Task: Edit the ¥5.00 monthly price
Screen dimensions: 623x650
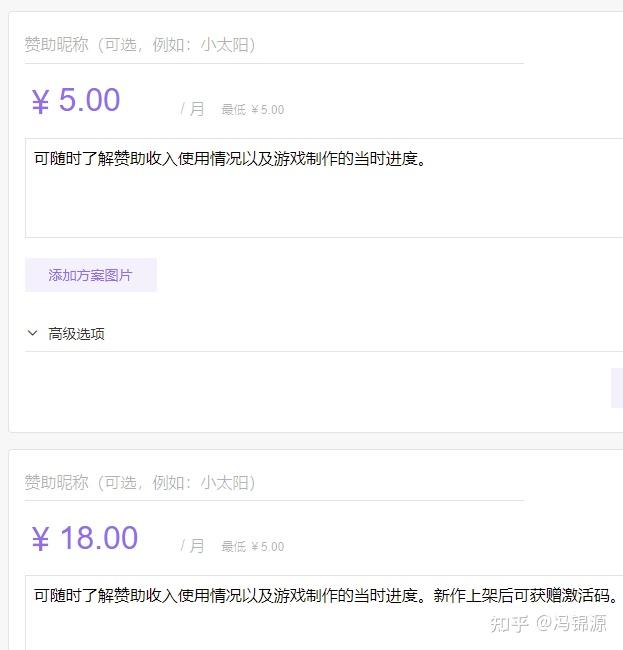Action: (x=89, y=101)
